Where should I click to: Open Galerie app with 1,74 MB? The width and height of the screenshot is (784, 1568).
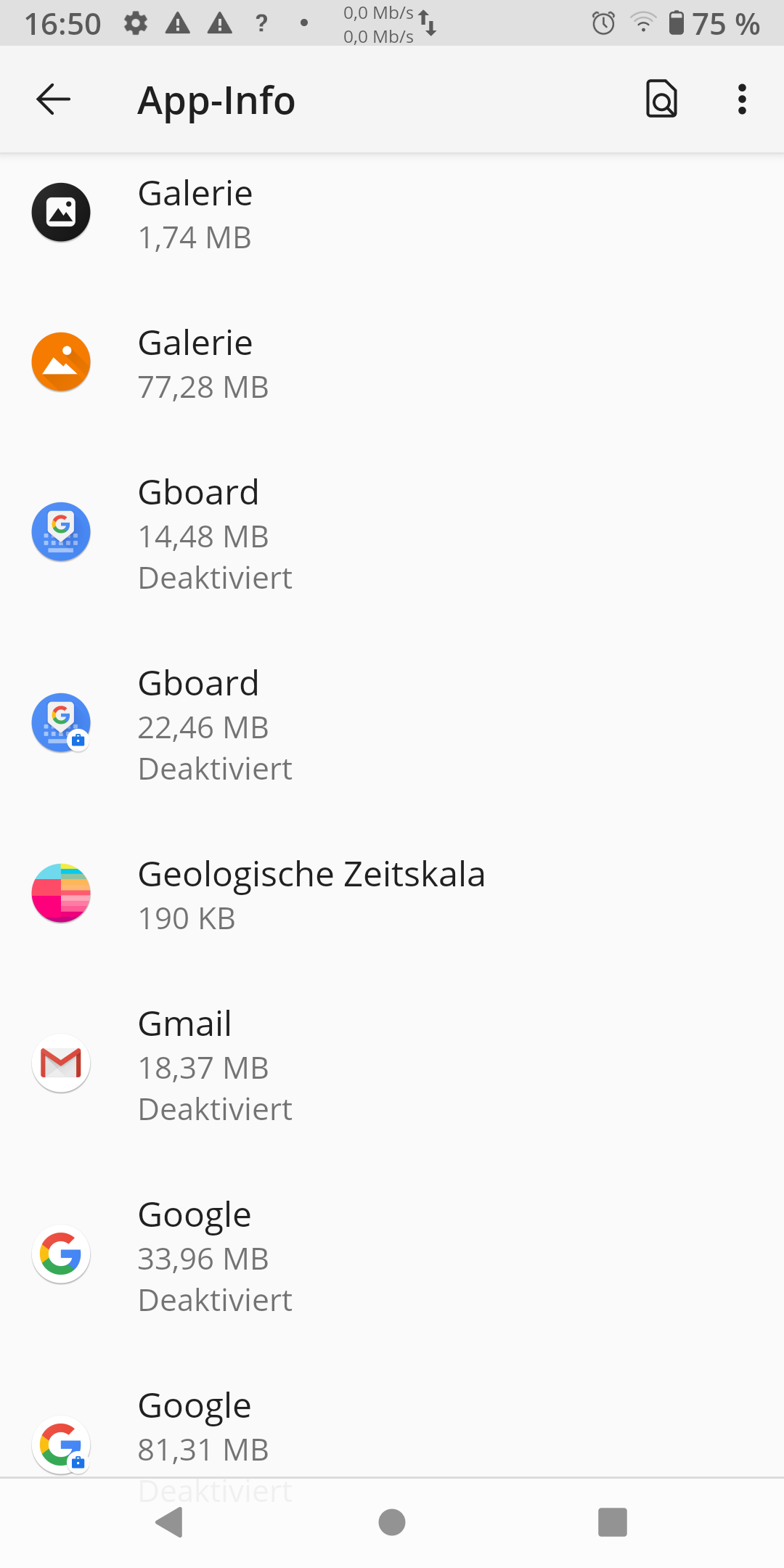pos(392,213)
